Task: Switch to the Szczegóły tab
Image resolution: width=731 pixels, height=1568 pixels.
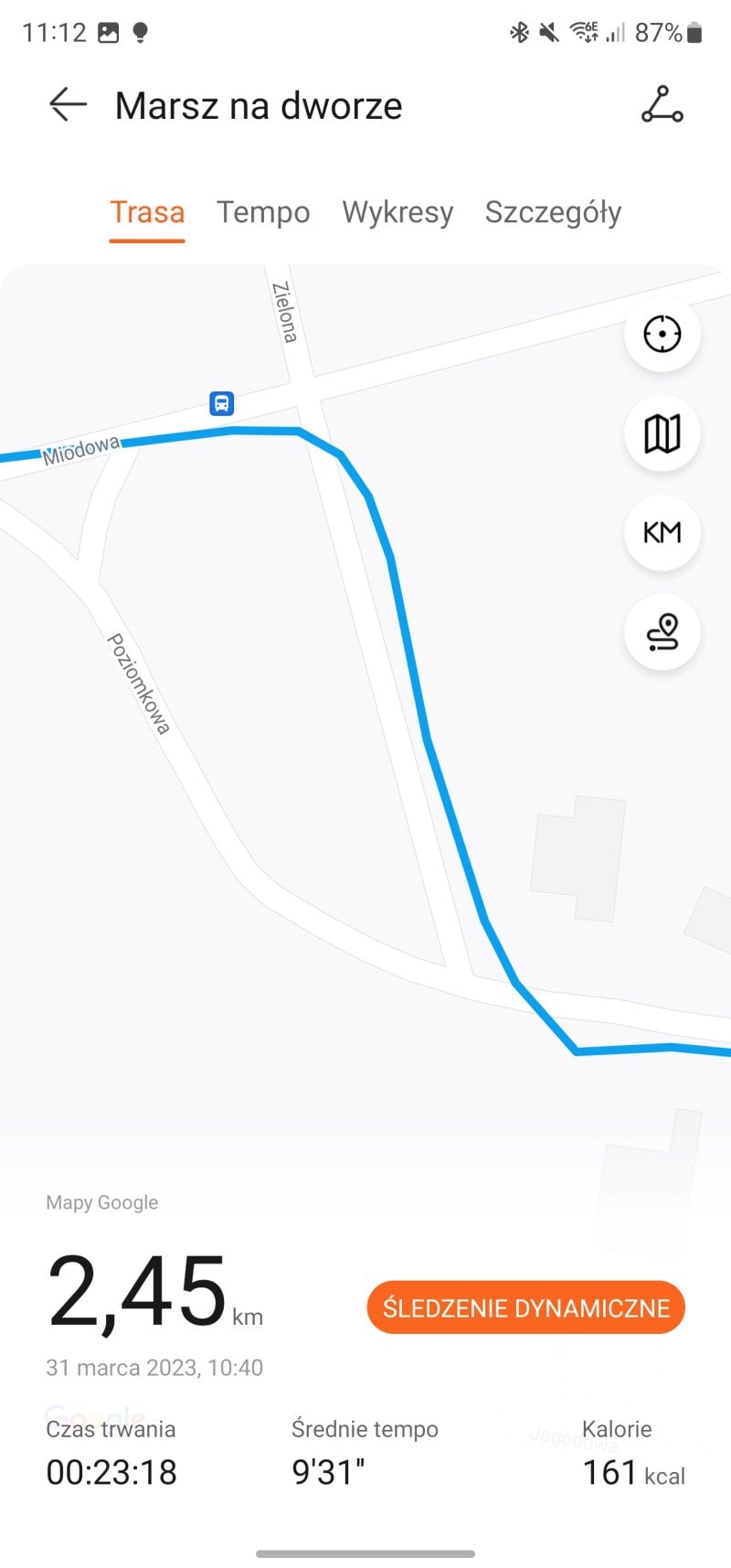Action: pos(553,213)
